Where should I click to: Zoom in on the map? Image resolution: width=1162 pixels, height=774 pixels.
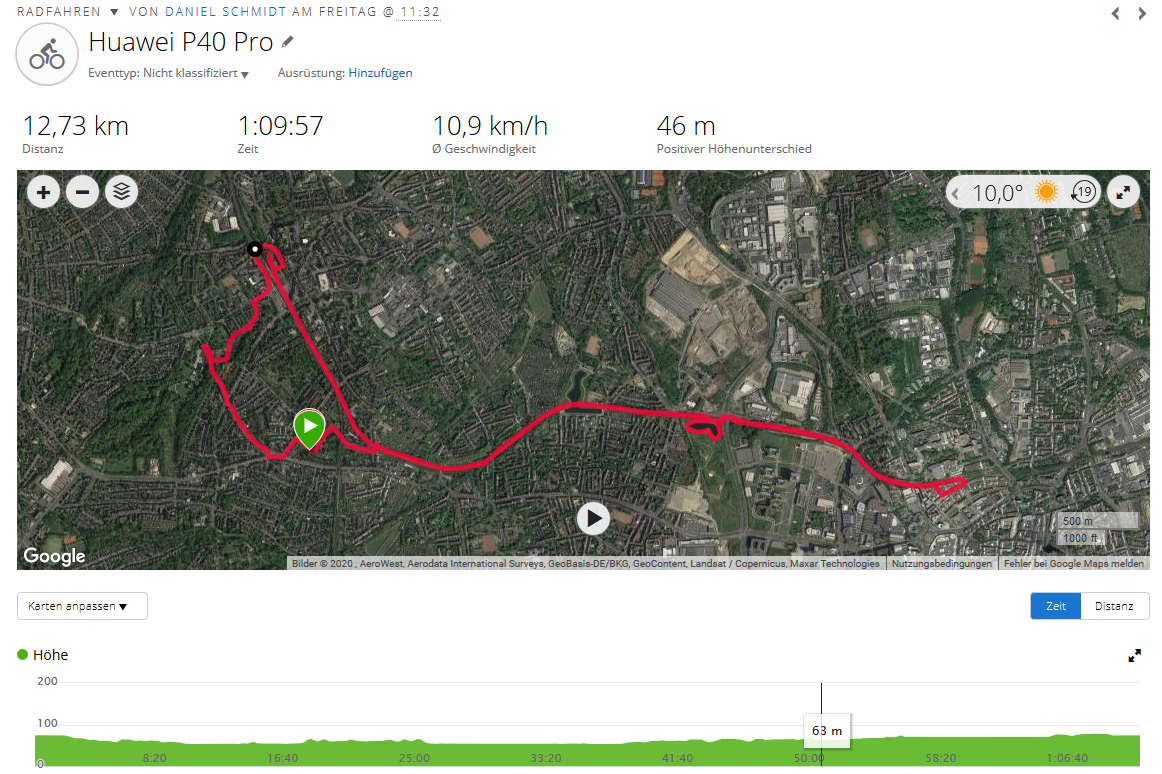point(43,191)
